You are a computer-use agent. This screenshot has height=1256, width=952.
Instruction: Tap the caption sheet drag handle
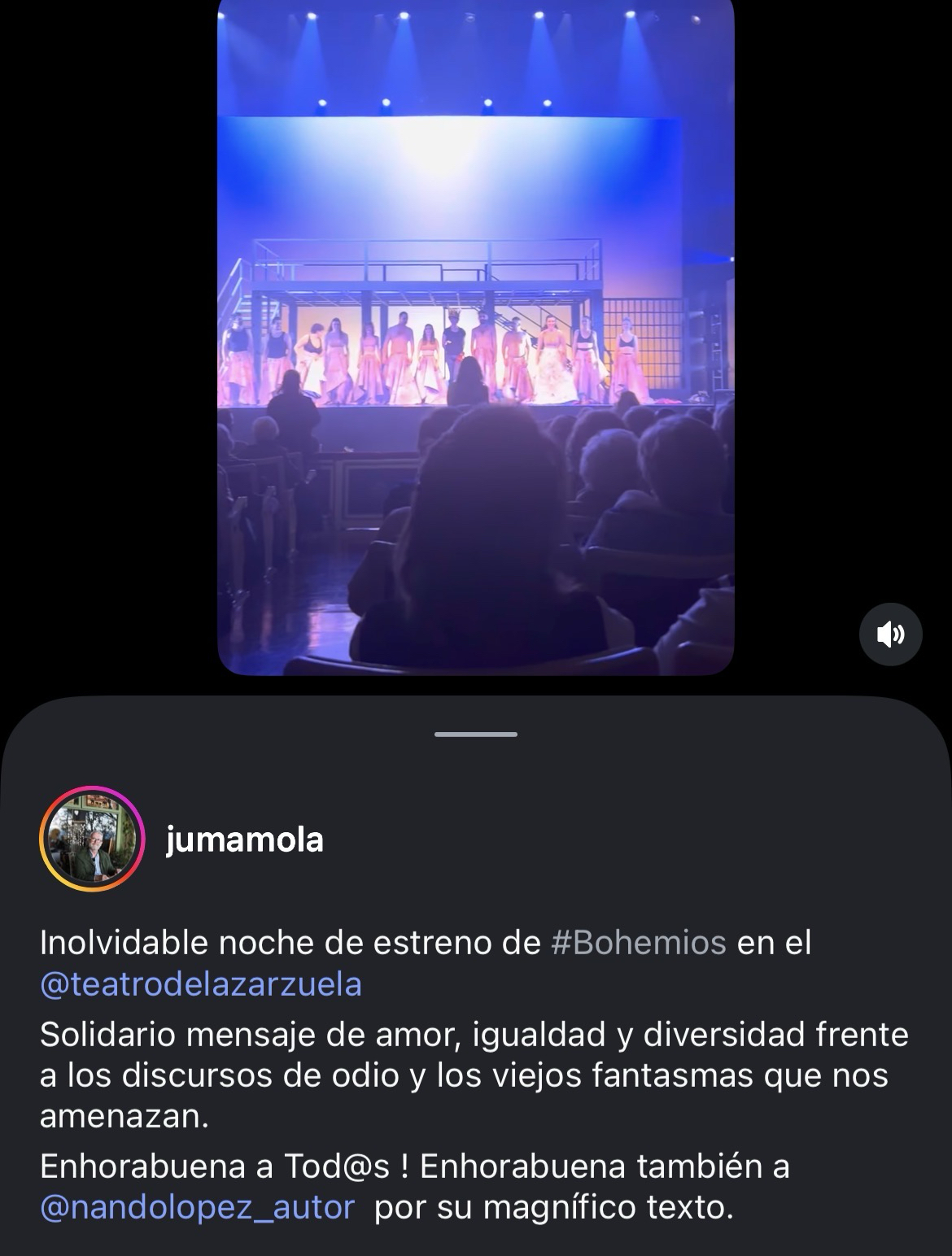tap(475, 735)
